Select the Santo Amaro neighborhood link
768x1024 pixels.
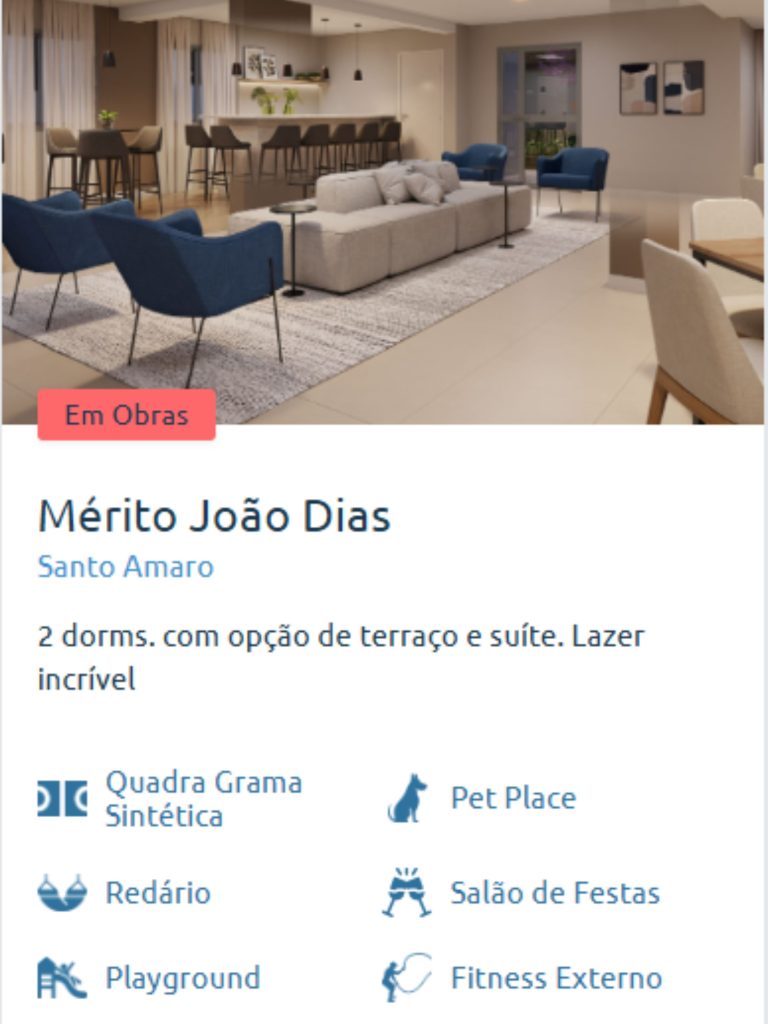click(x=124, y=567)
